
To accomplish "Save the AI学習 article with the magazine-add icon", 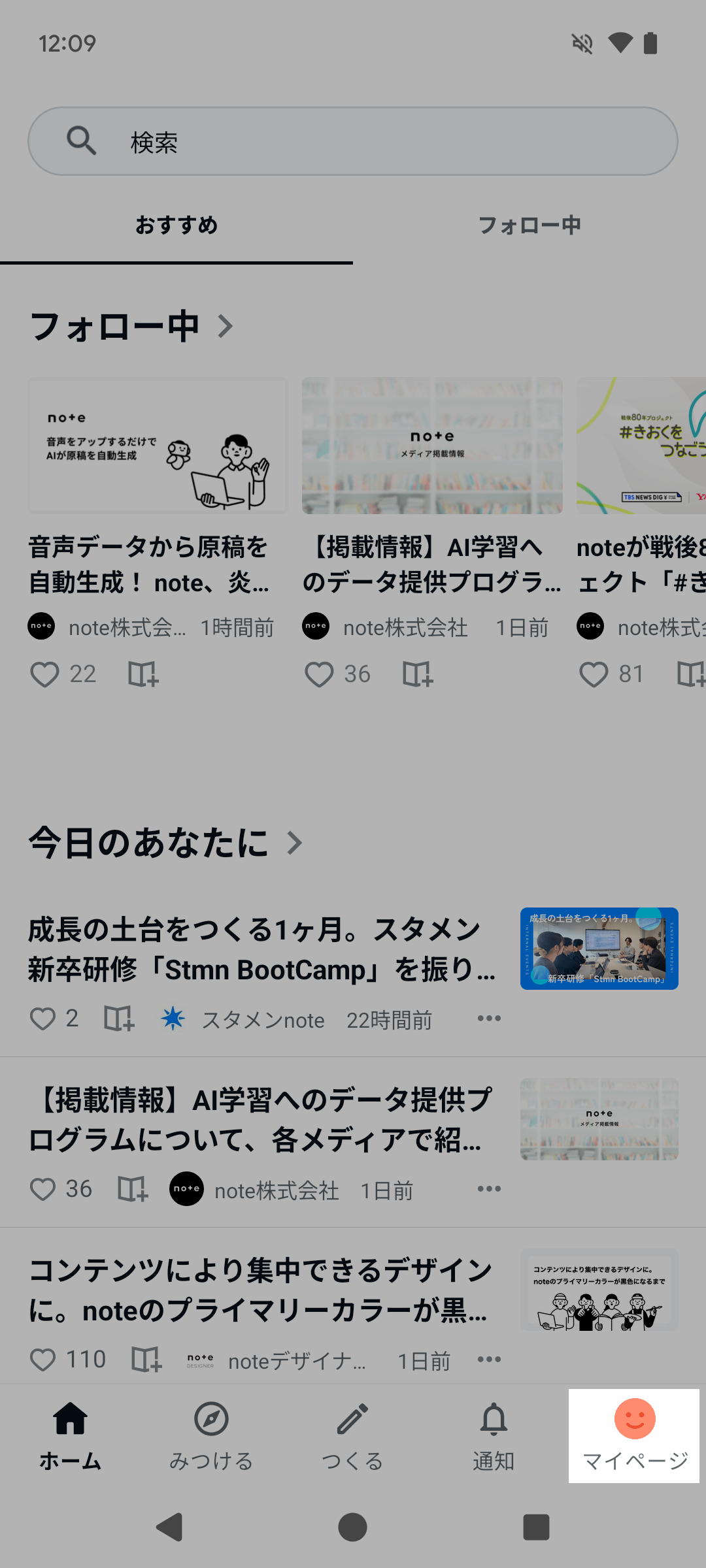I will click(418, 674).
